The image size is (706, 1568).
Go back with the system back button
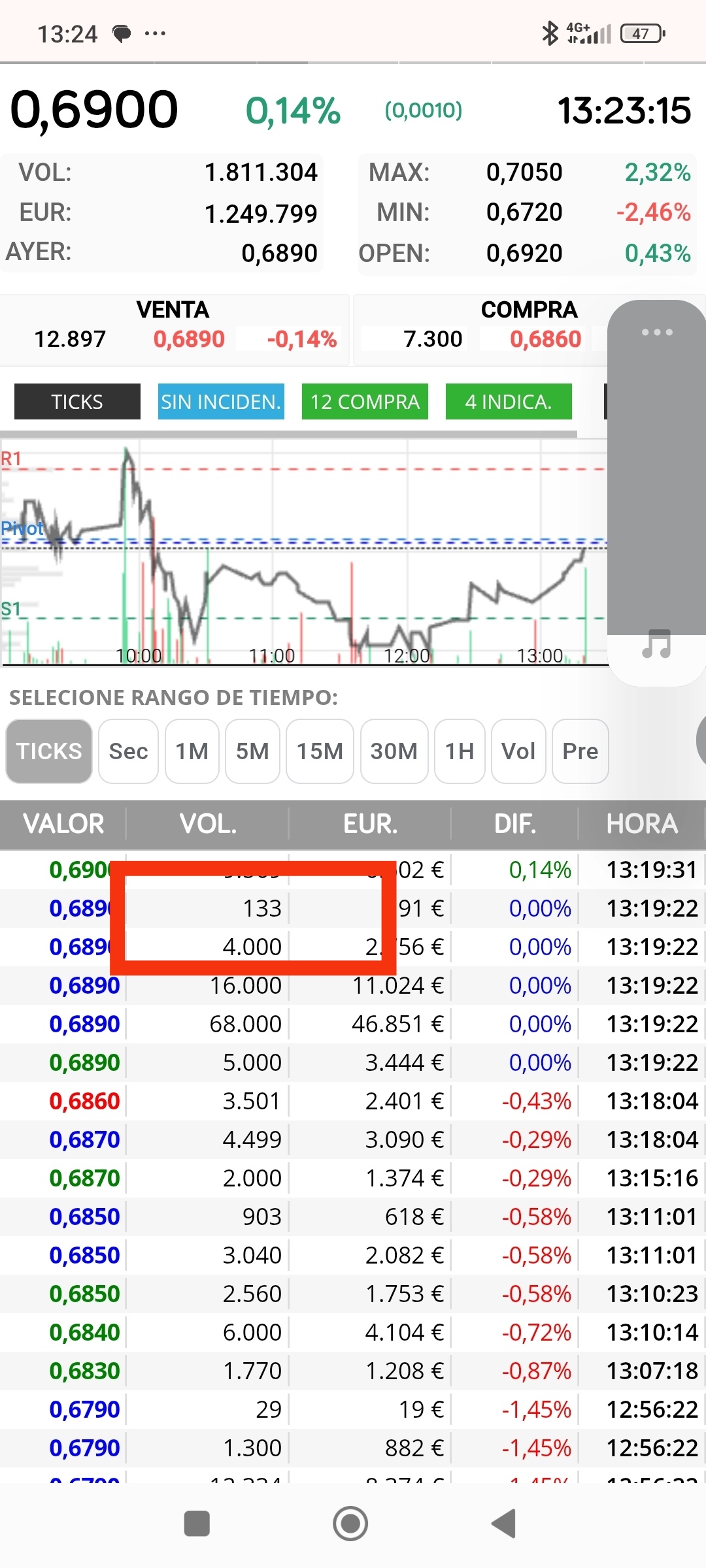[504, 1524]
